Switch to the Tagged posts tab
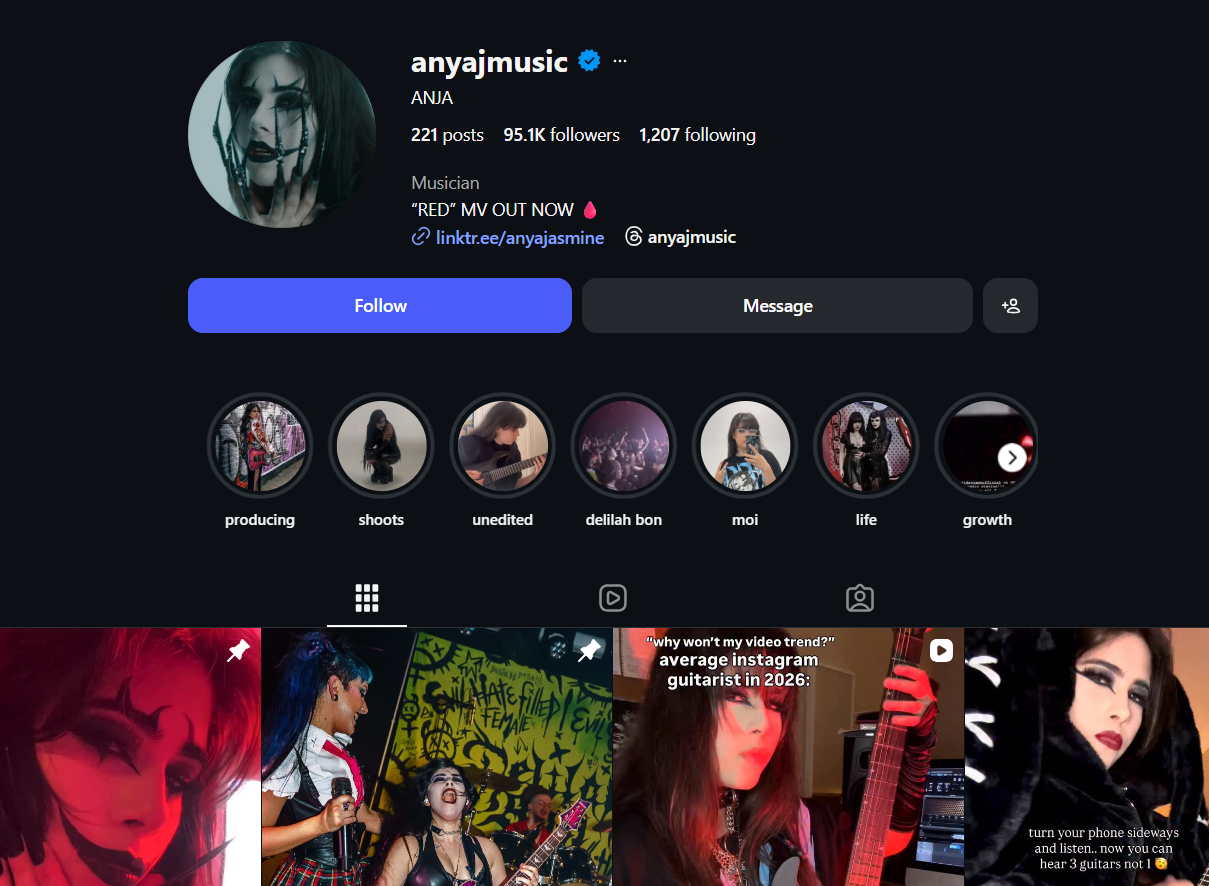Image resolution: width=1209 pixels, height=886 pixels. (859, 598)
